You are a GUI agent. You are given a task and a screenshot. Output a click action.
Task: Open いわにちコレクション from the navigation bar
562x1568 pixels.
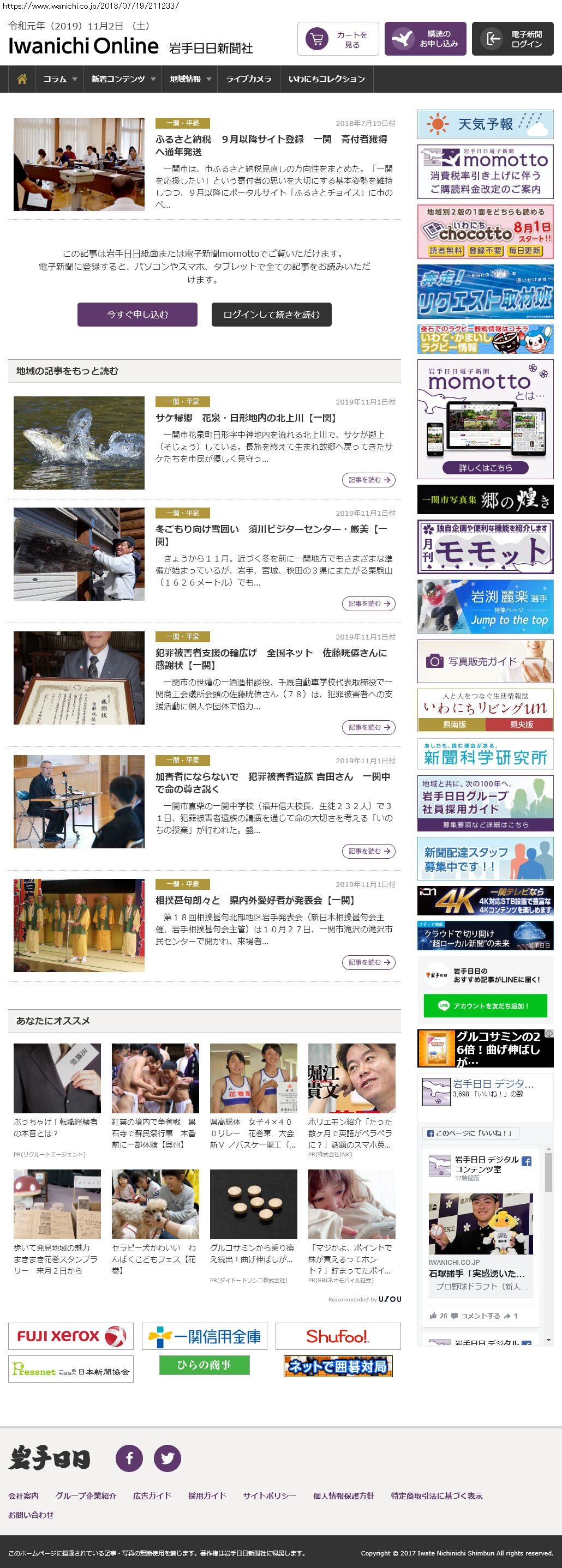326,79
